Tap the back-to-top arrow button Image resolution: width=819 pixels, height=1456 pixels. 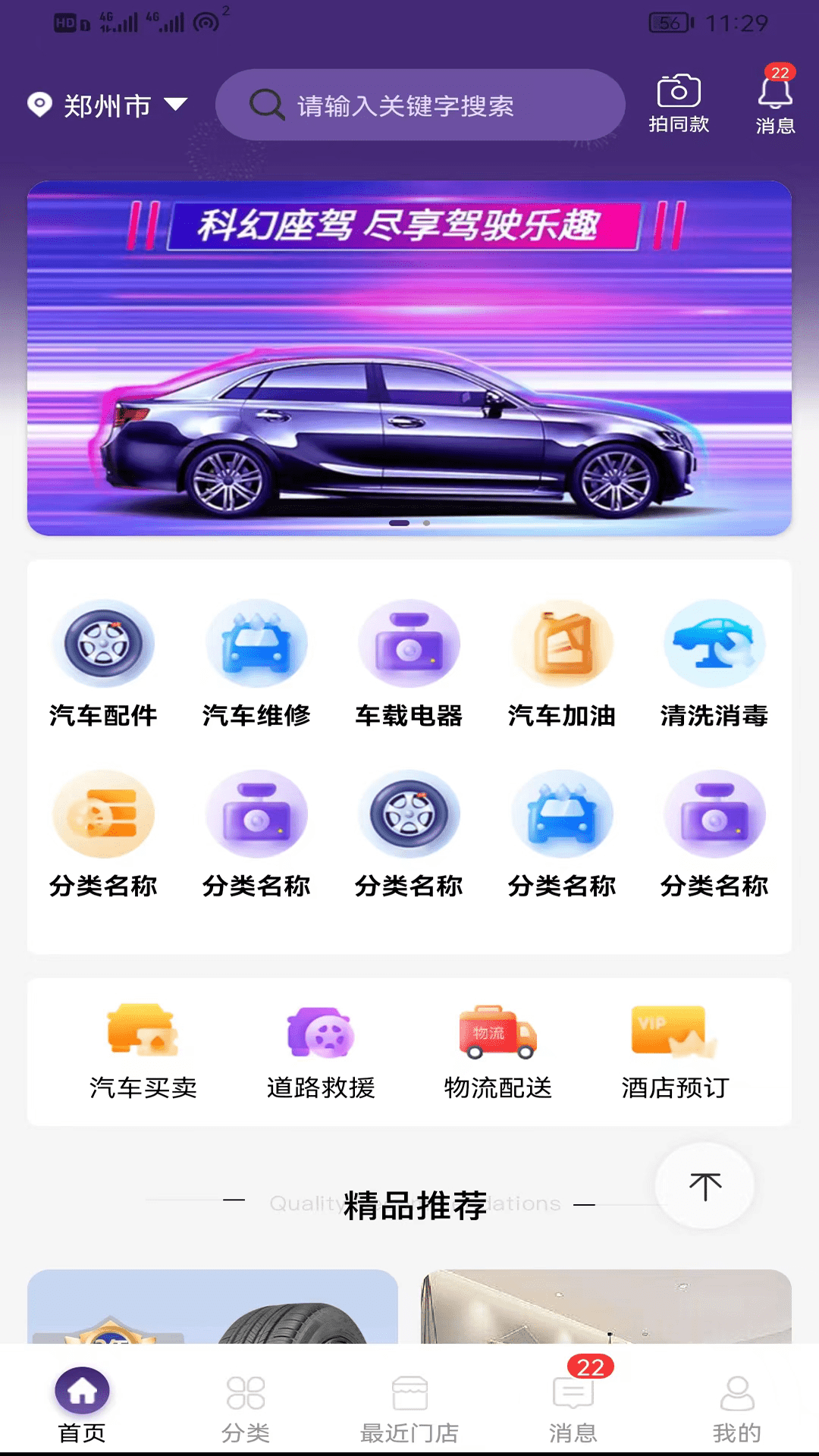pyautogui.click(x=704, y=1186)
